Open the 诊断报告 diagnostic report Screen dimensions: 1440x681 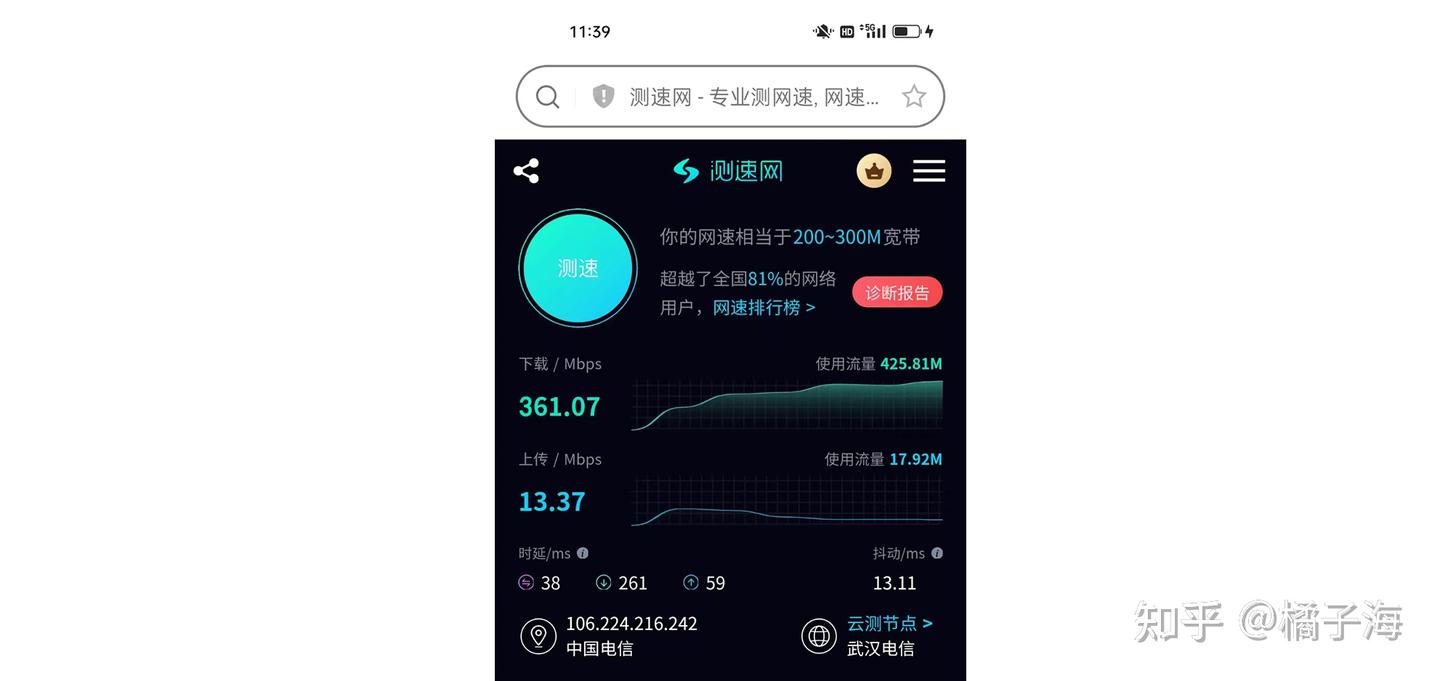click(x=897, y=293)
